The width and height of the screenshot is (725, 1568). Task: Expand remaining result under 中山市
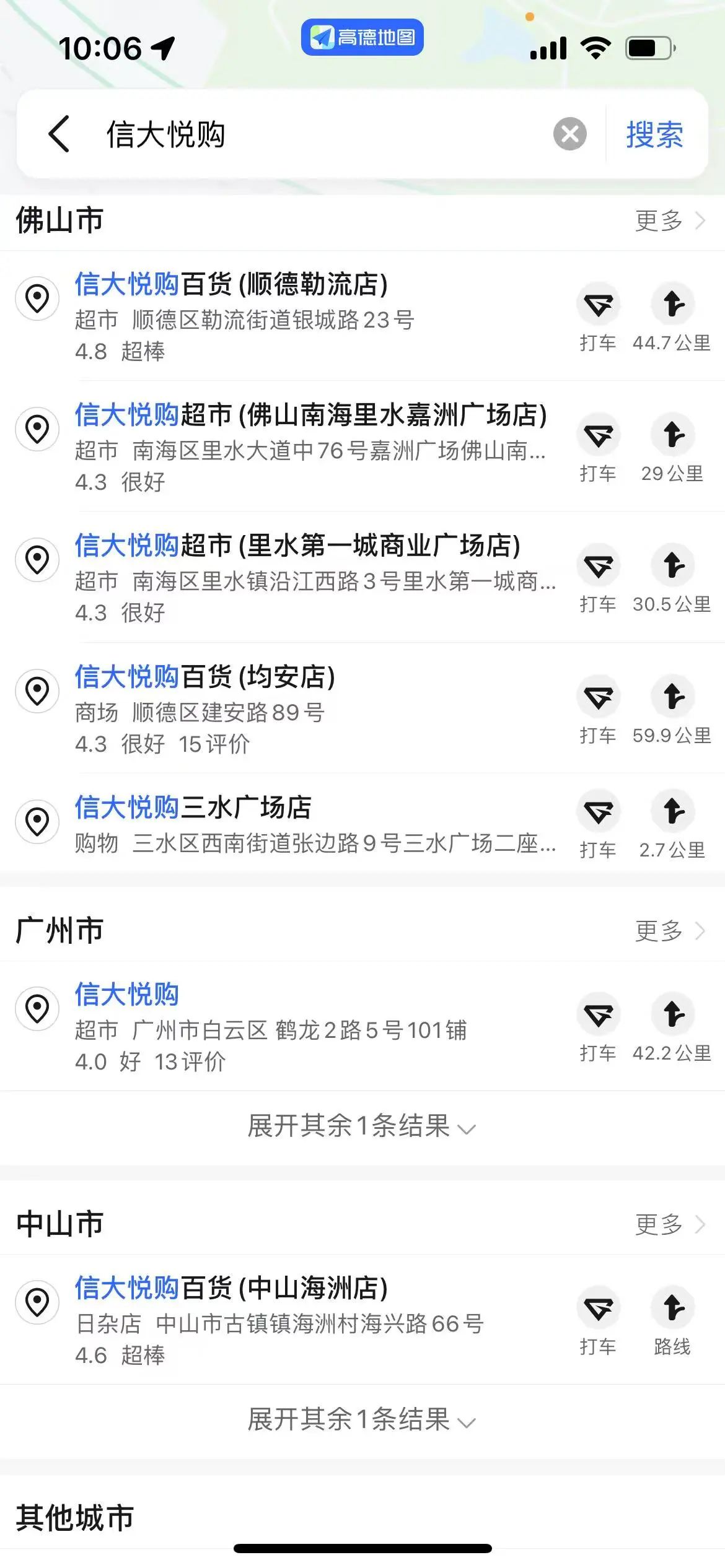362,1420
